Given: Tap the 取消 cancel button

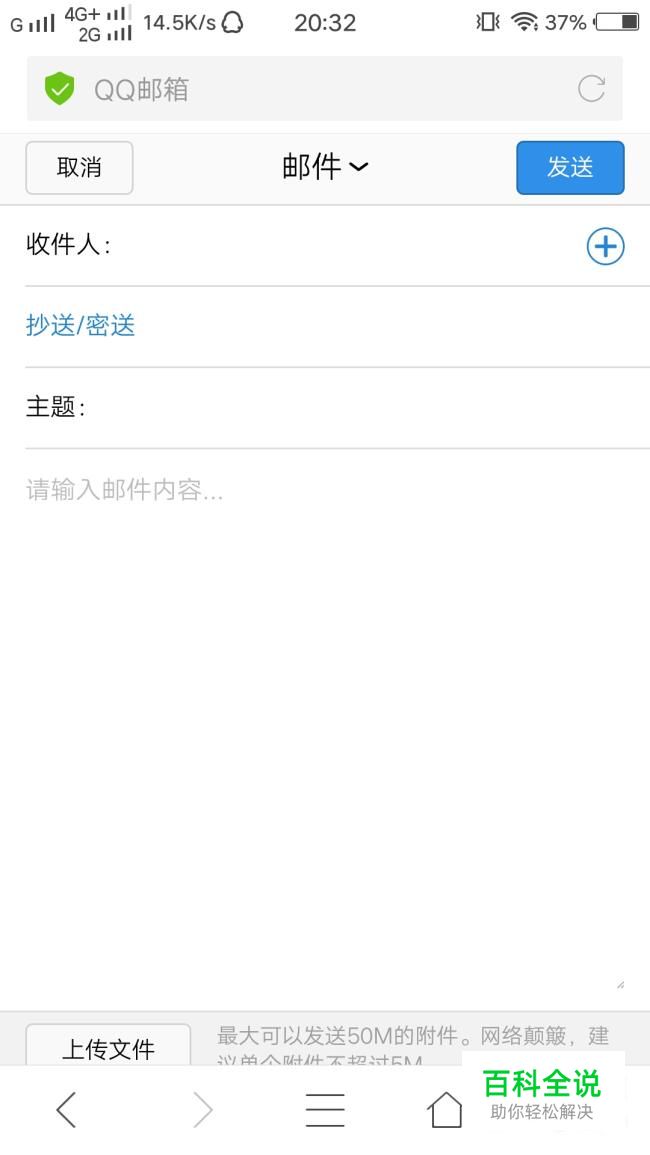Looking at the screenshot, I should tap(79, 168).
